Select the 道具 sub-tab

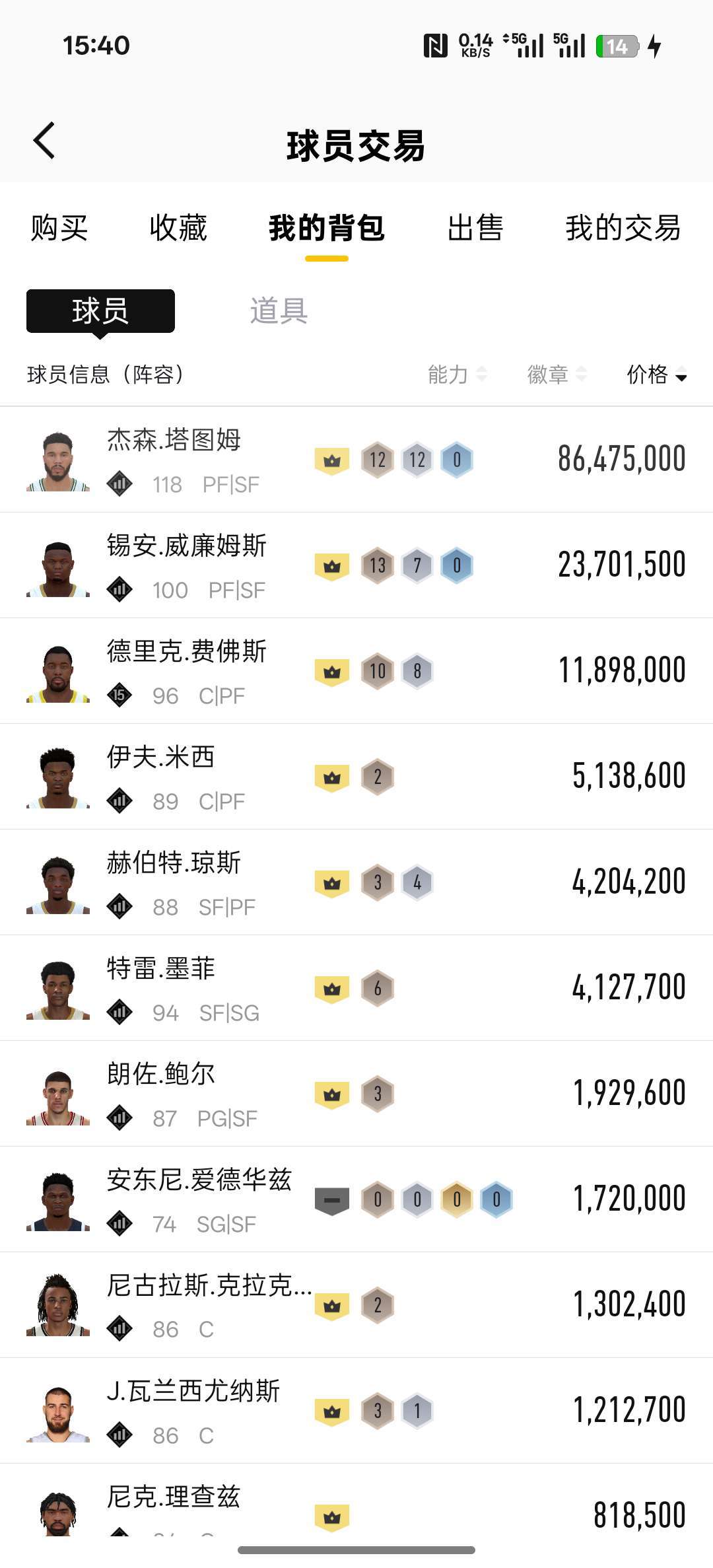coord(279,310)
